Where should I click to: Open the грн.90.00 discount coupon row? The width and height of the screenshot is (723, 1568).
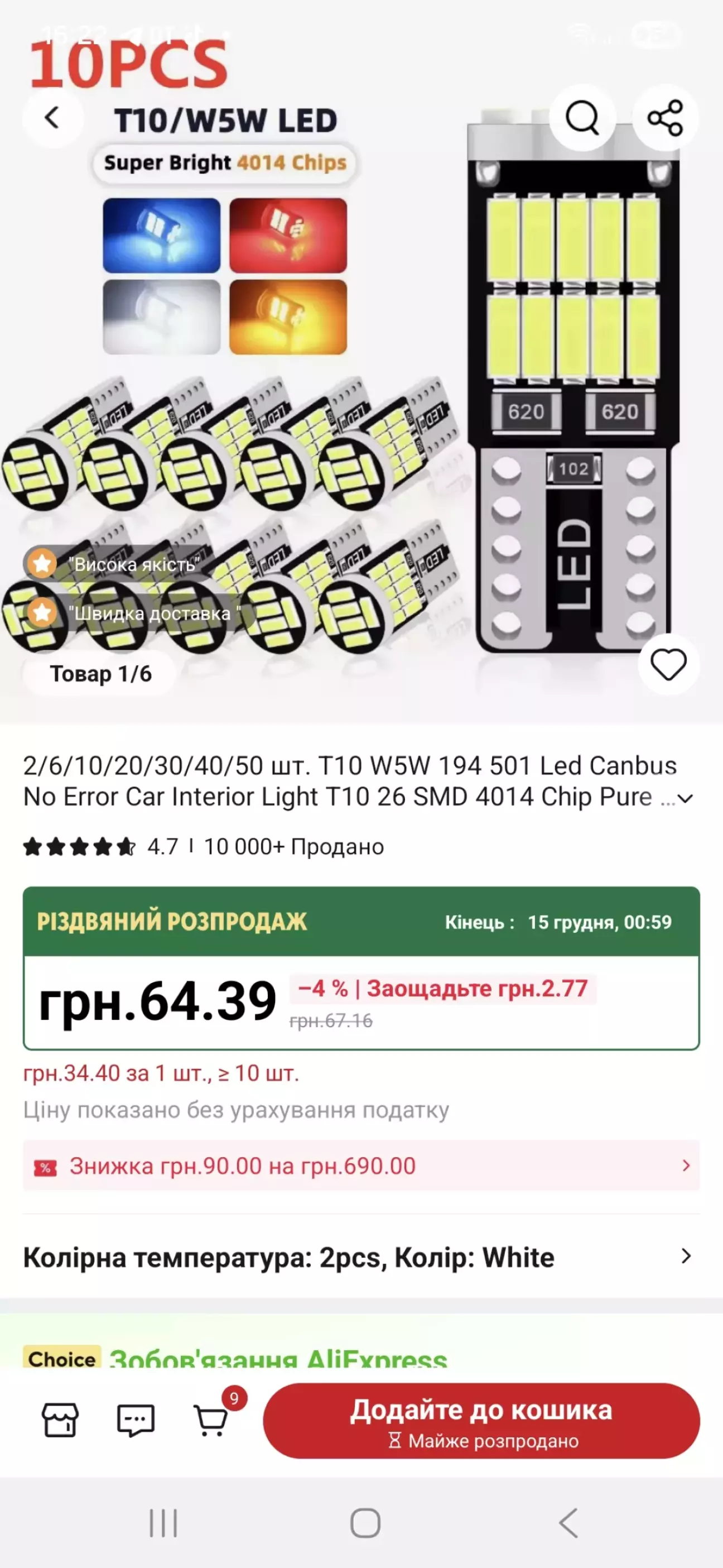point(361,1166)
